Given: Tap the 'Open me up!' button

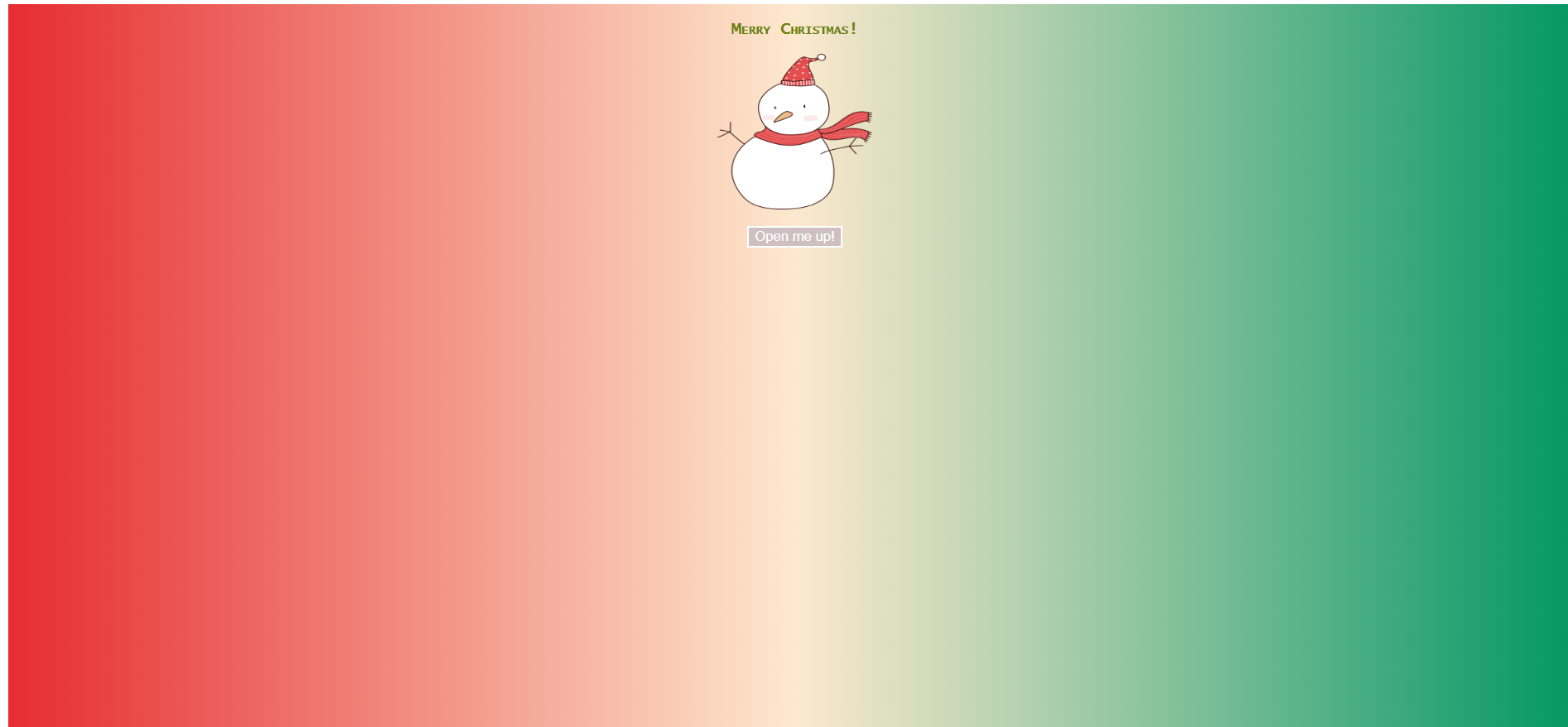Looking at the screenshot, I should [x=794, y=237].
